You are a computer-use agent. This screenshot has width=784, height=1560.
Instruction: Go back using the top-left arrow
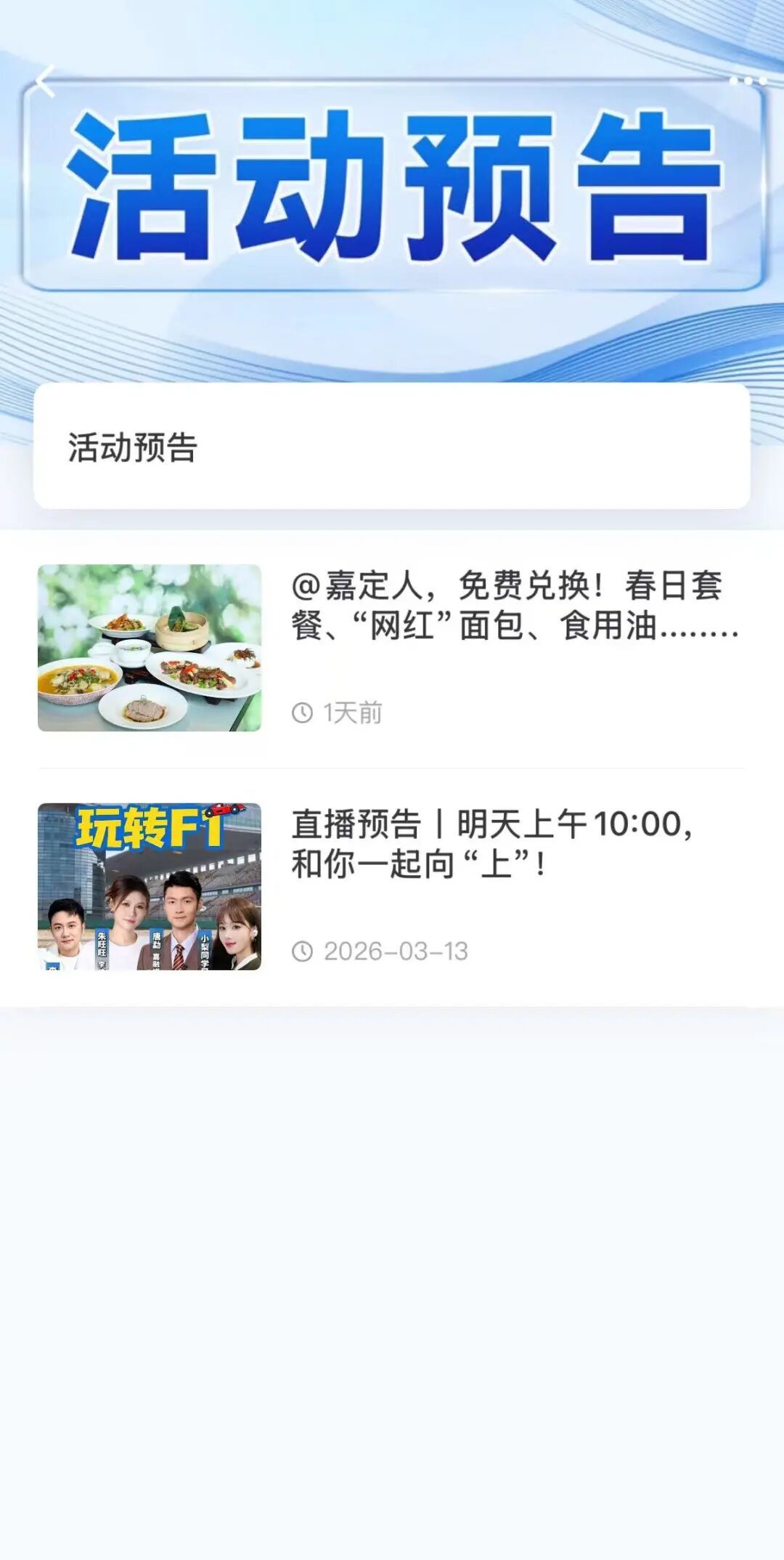point(45,81)
